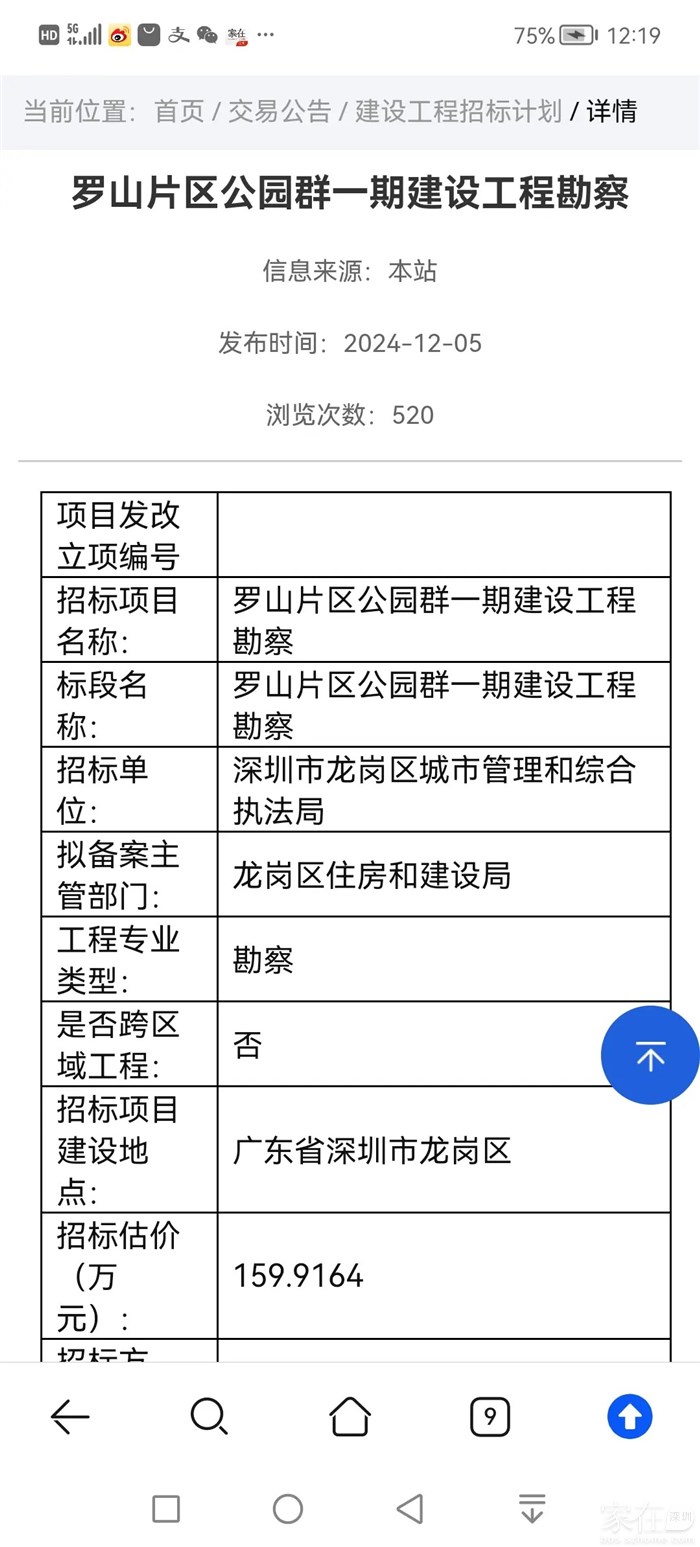Open the browser search
This screenshot has height=1547, width=700.
point(209,1416)
